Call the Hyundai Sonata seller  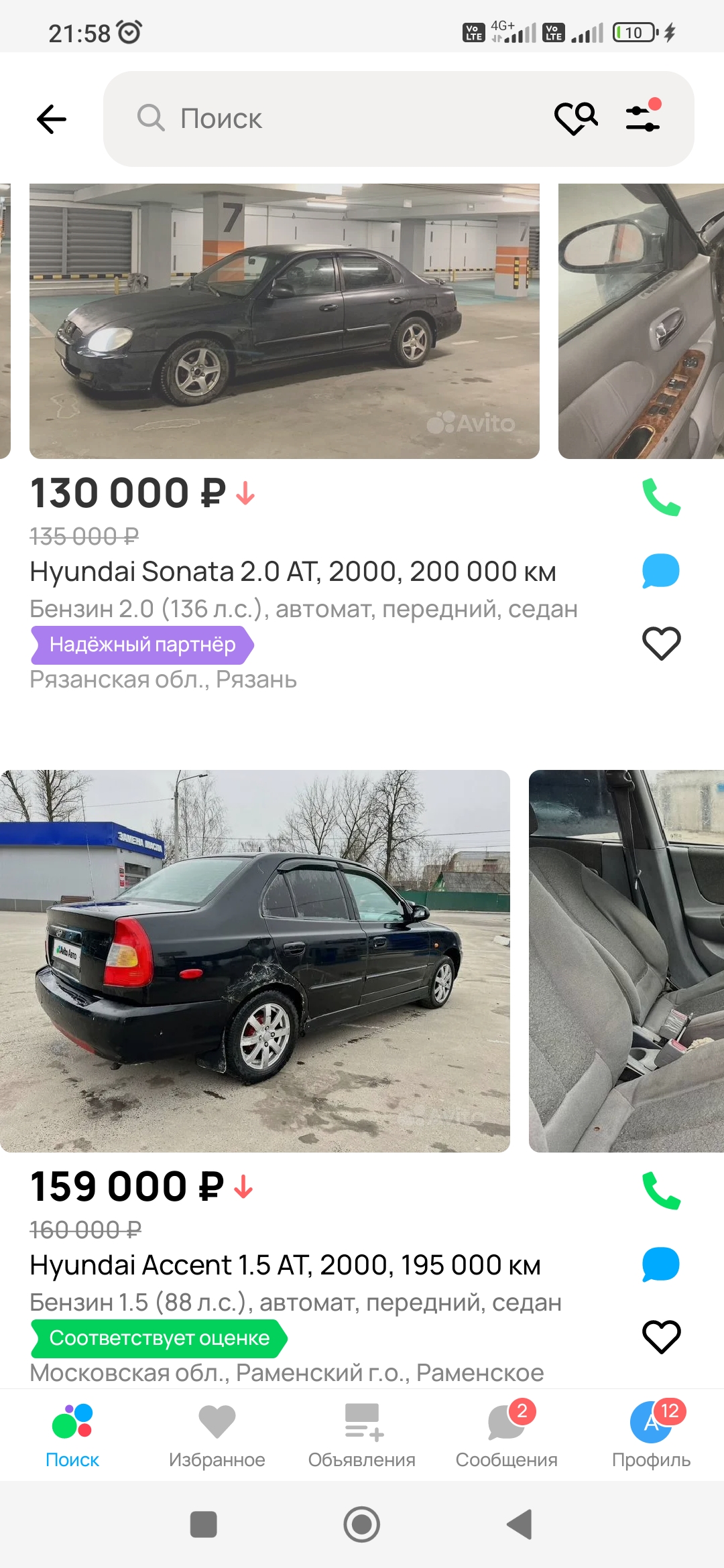[661, 497]
